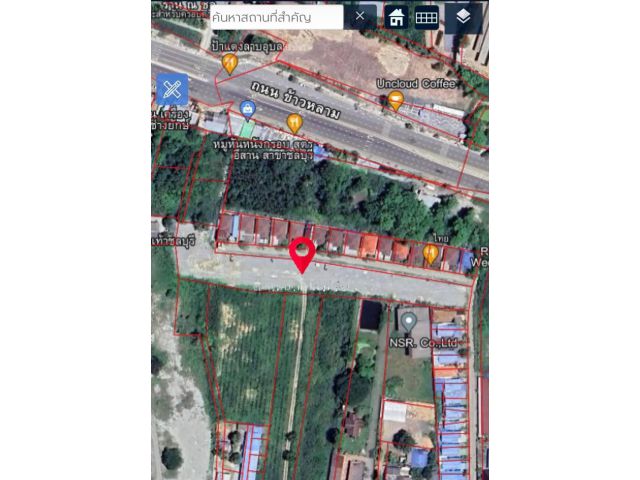Select the Uncloud Coffee map pin

tap(396, 100)
